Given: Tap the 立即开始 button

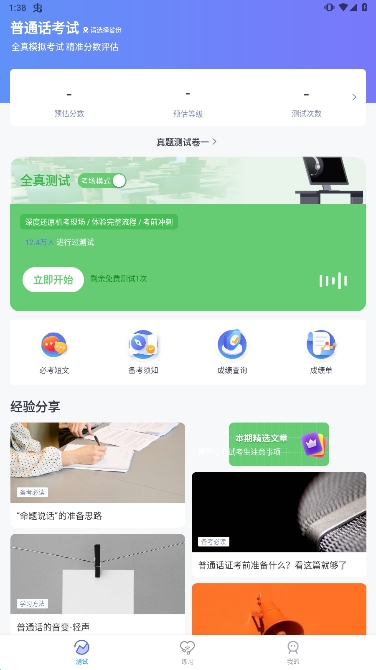Looking at the screenshot, I should coord(53,279).
